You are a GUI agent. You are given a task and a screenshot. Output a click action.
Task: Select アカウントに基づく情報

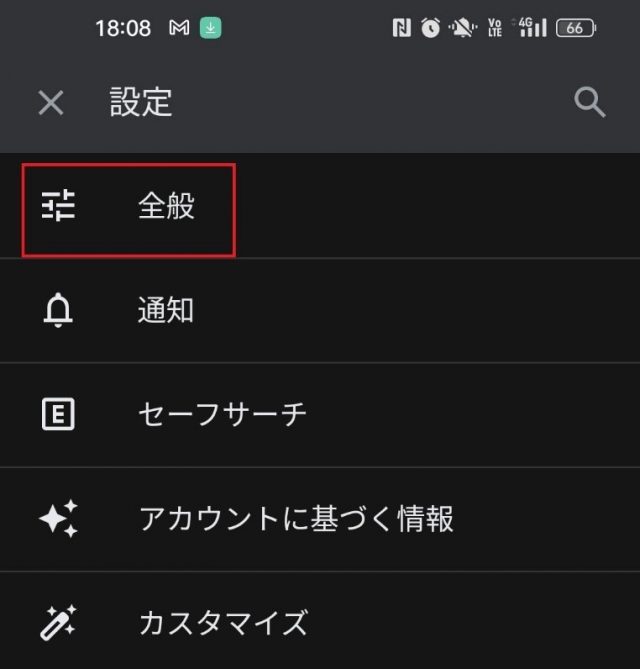296,519
